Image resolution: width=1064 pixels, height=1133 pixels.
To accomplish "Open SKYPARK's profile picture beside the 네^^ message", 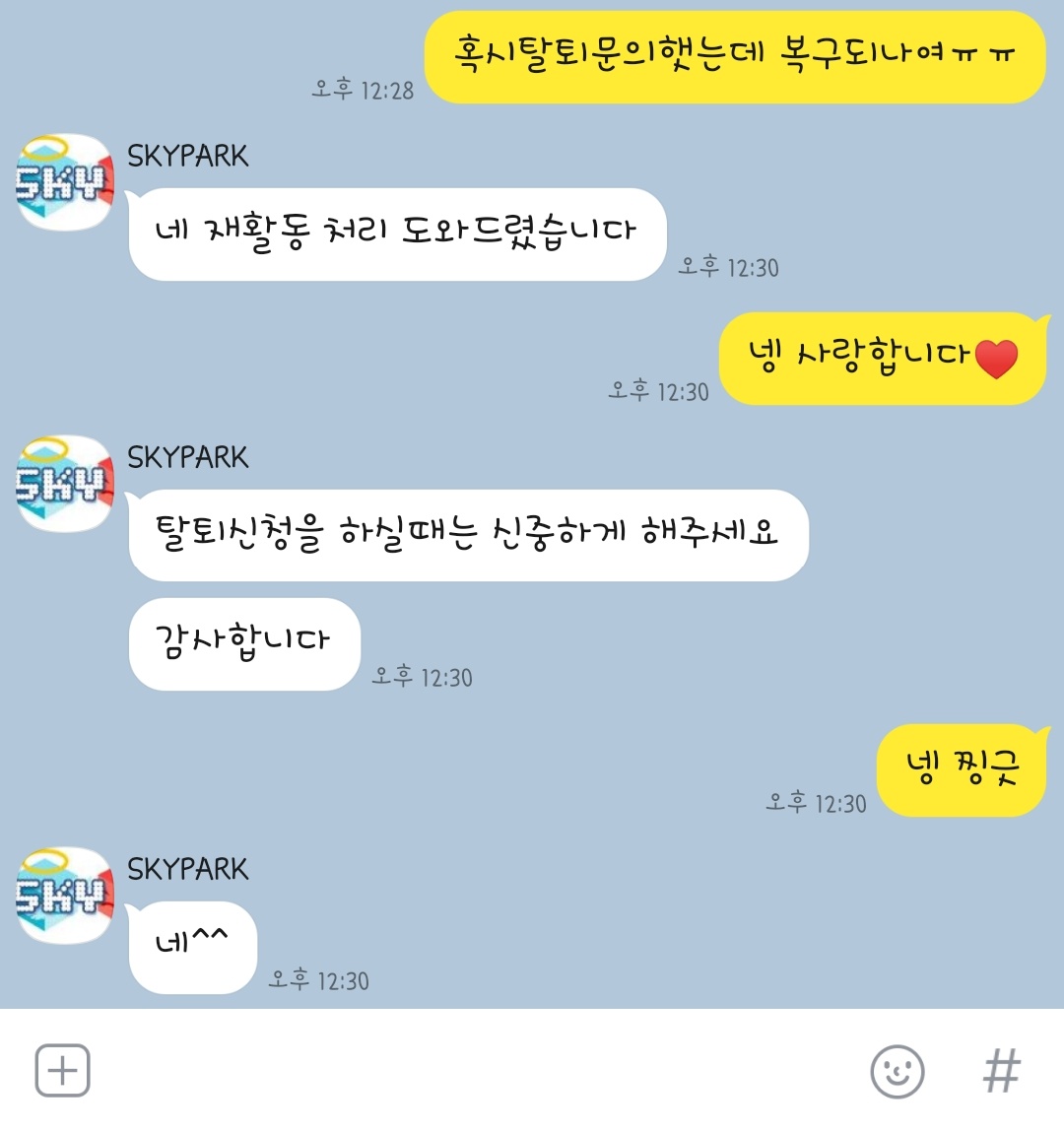I will [65, 895].
